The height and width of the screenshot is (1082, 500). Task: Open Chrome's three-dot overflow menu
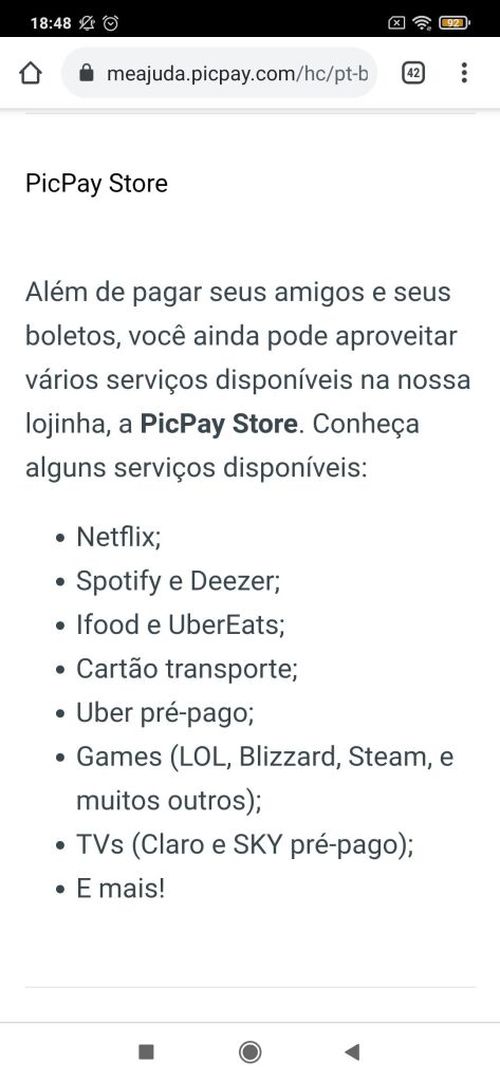[x=464, y=73]
